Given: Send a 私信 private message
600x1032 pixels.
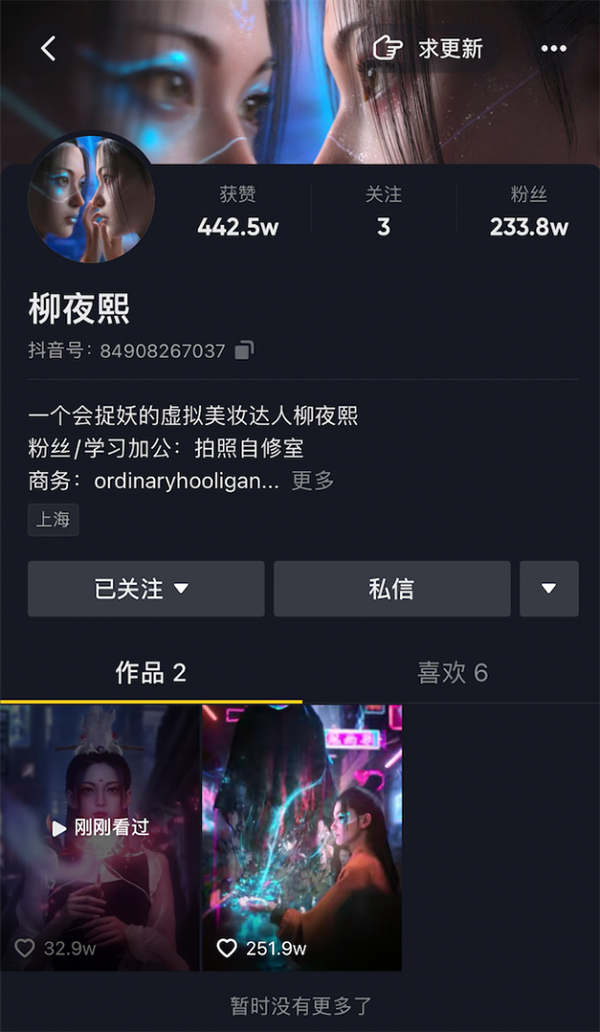Looking at the screenshot, I should (391, 589).
